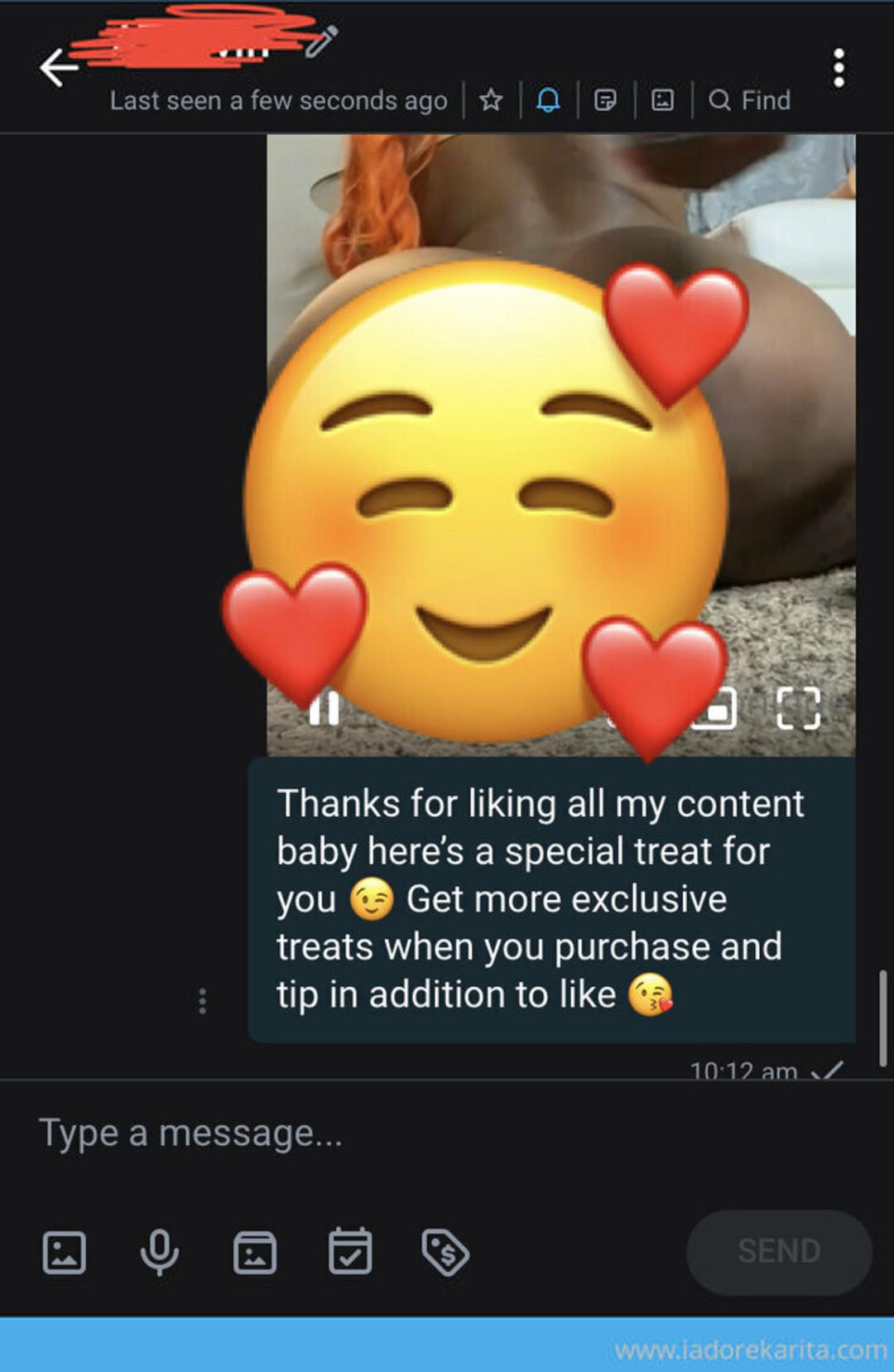894x1372 pixels.
Task: Tap Find to search the conversation
Action: point(750,100)
